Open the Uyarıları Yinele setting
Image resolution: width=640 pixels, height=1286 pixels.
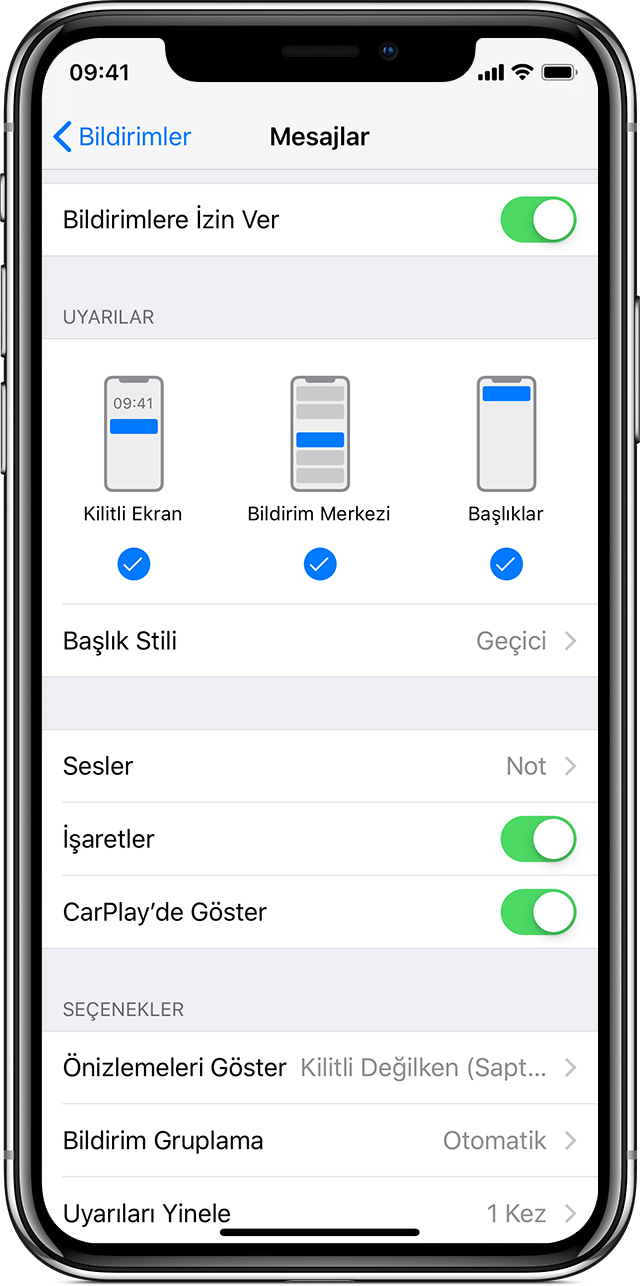pyautogui.click(x=320, y=1213)
